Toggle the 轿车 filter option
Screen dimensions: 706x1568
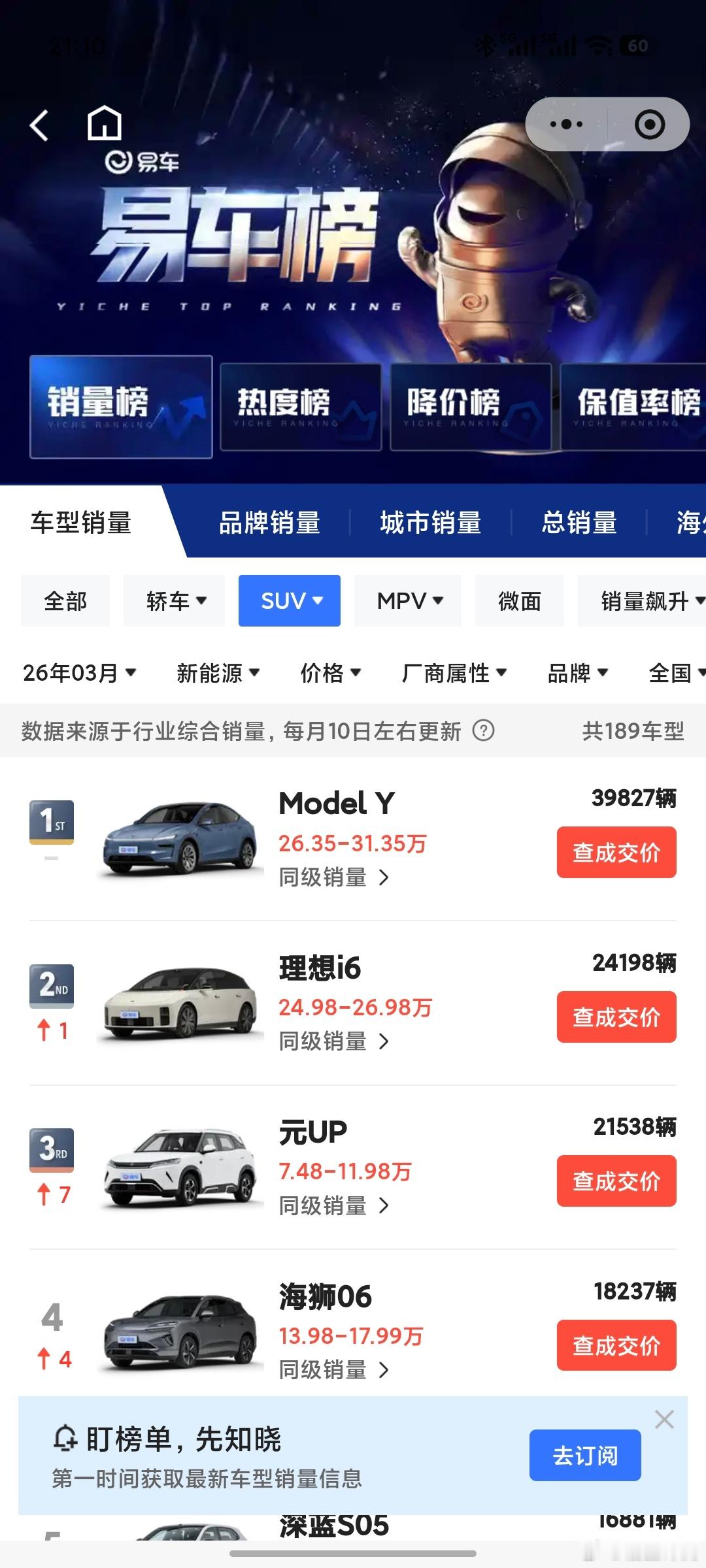click(173, 601)
